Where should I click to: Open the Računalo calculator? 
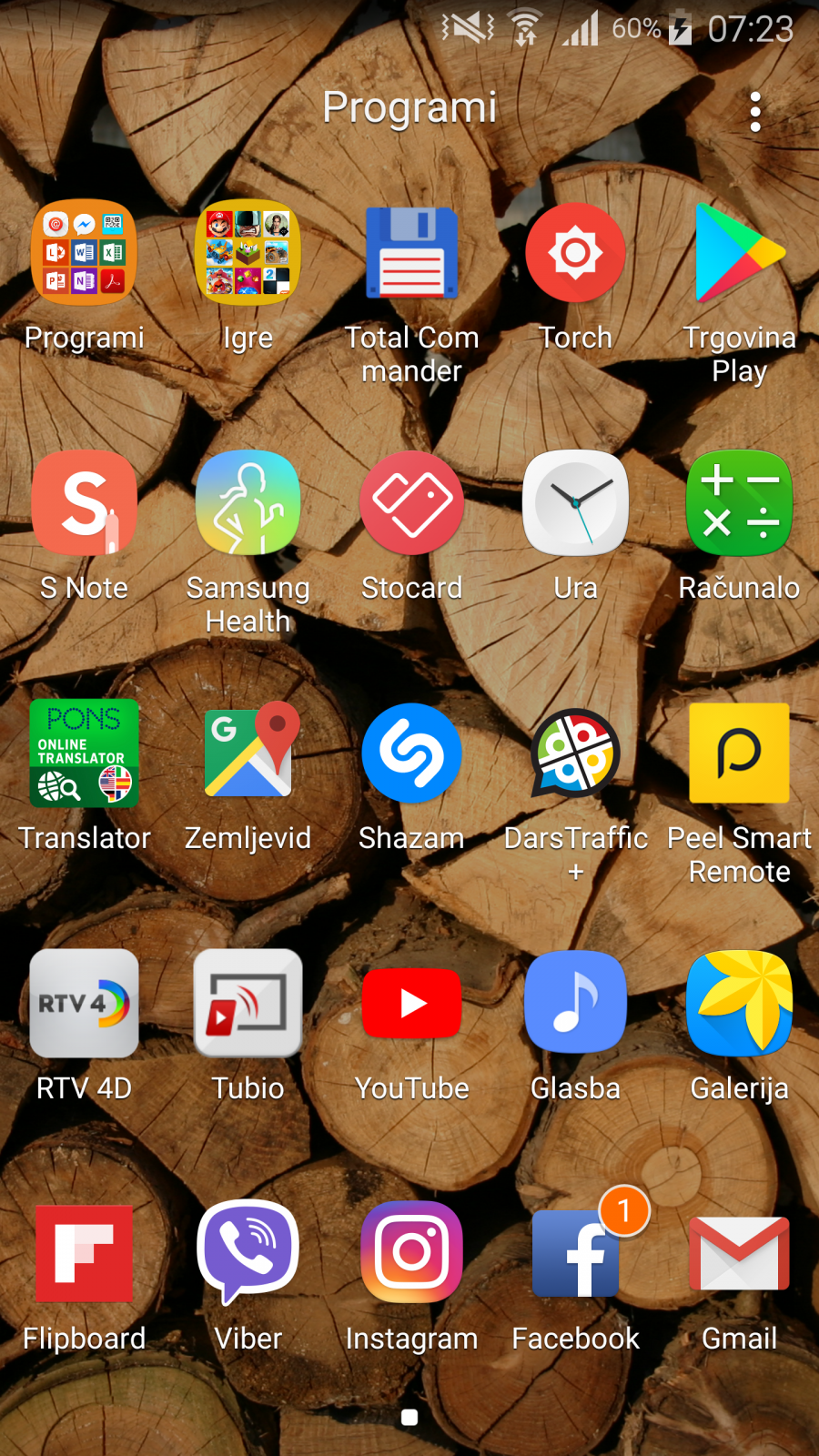[739, 503]
